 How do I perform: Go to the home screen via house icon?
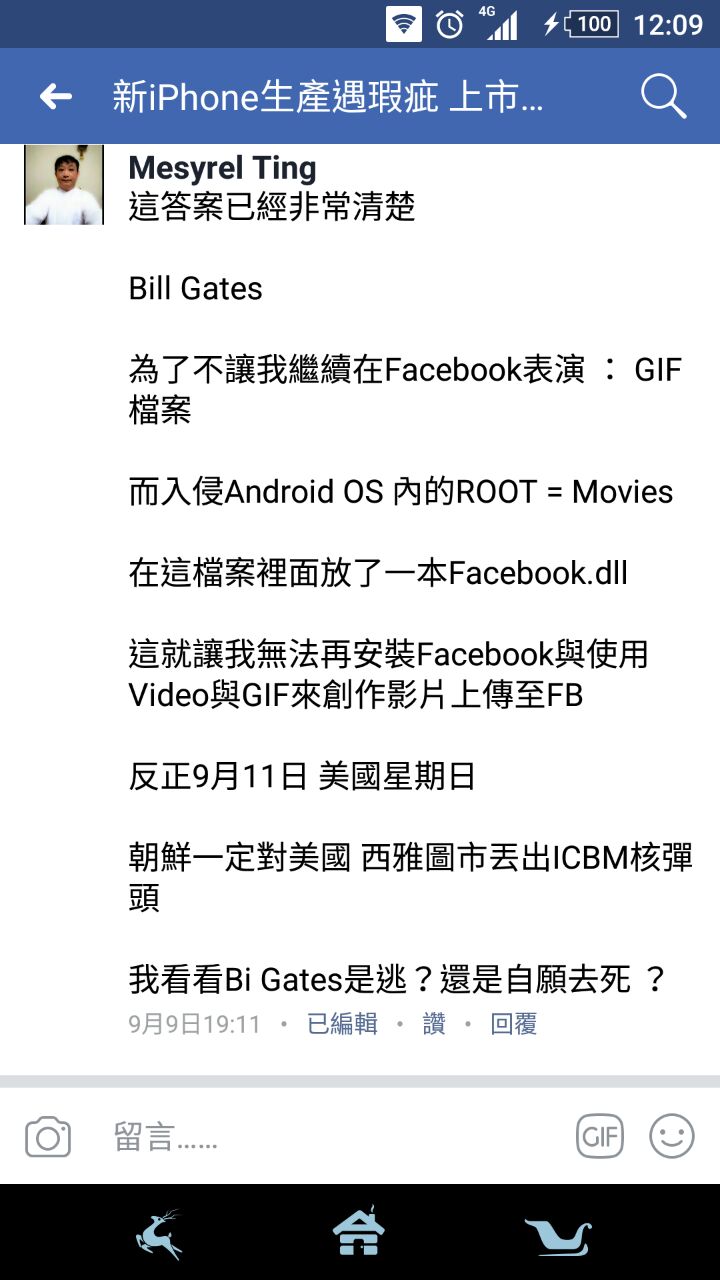pyautogui.click(x=359, y=1233)
